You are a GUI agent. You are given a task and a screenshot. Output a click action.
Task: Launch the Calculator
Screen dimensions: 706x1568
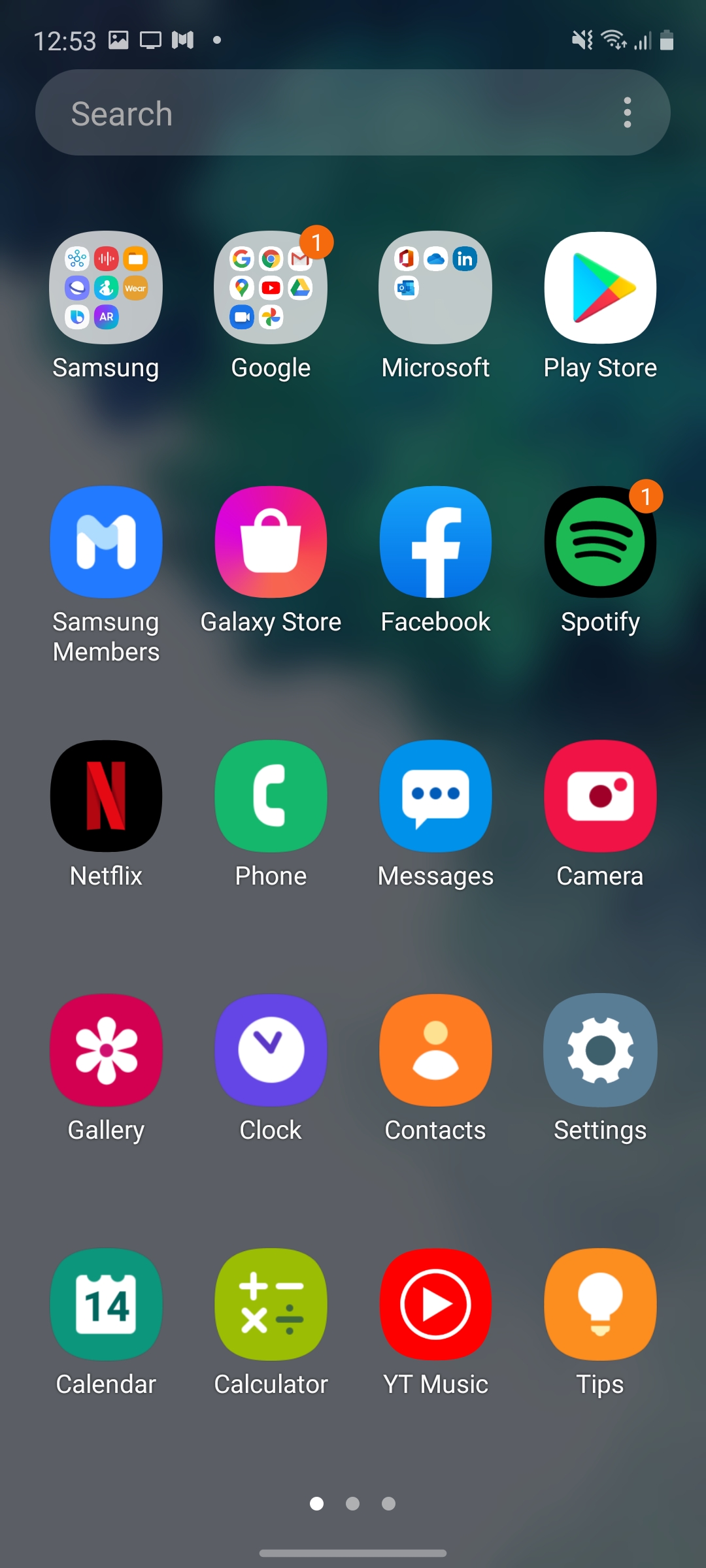click(271, 1304)
